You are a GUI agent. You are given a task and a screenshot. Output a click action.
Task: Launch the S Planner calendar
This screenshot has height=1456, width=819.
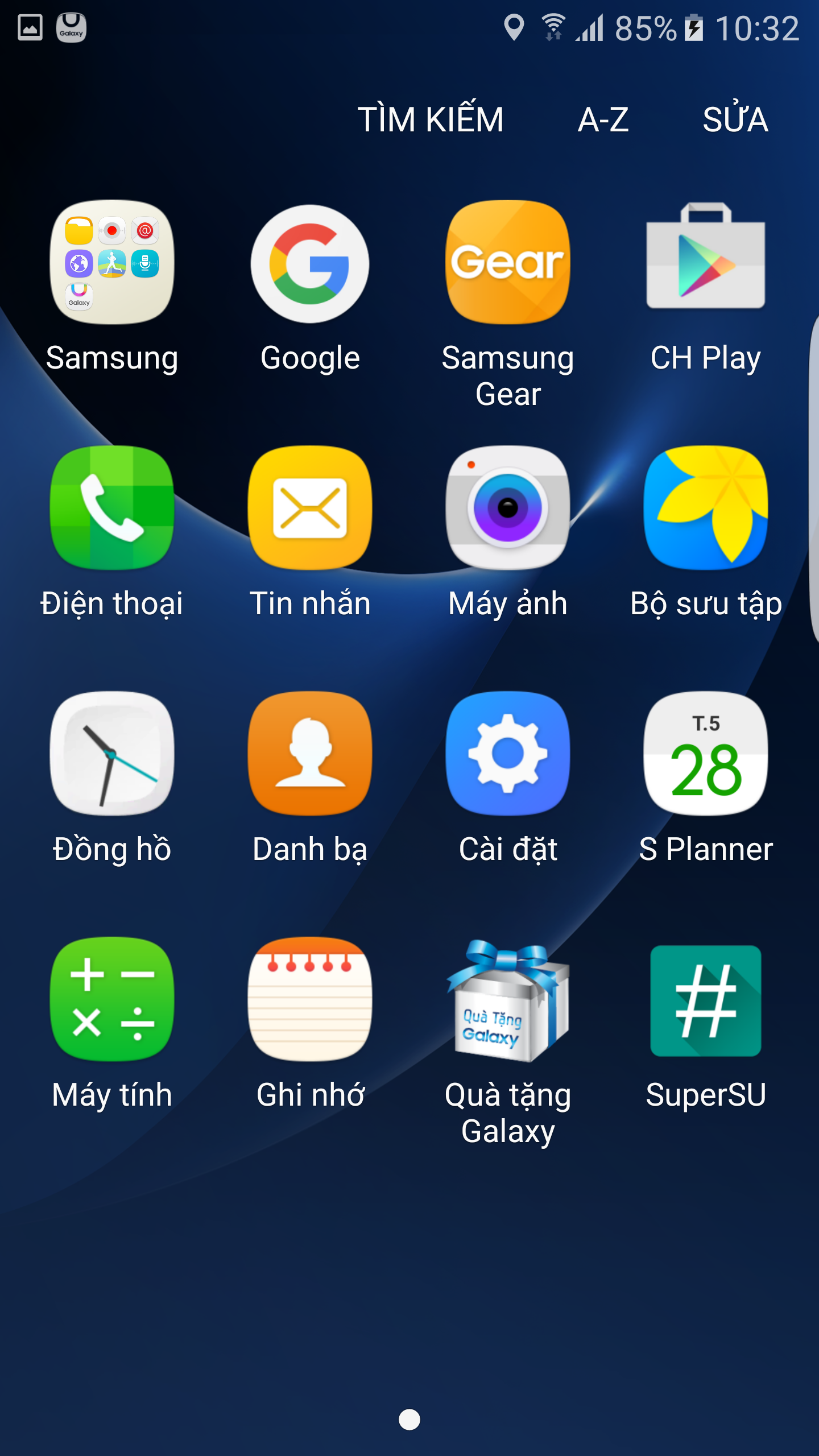click(x=705, y=754)
